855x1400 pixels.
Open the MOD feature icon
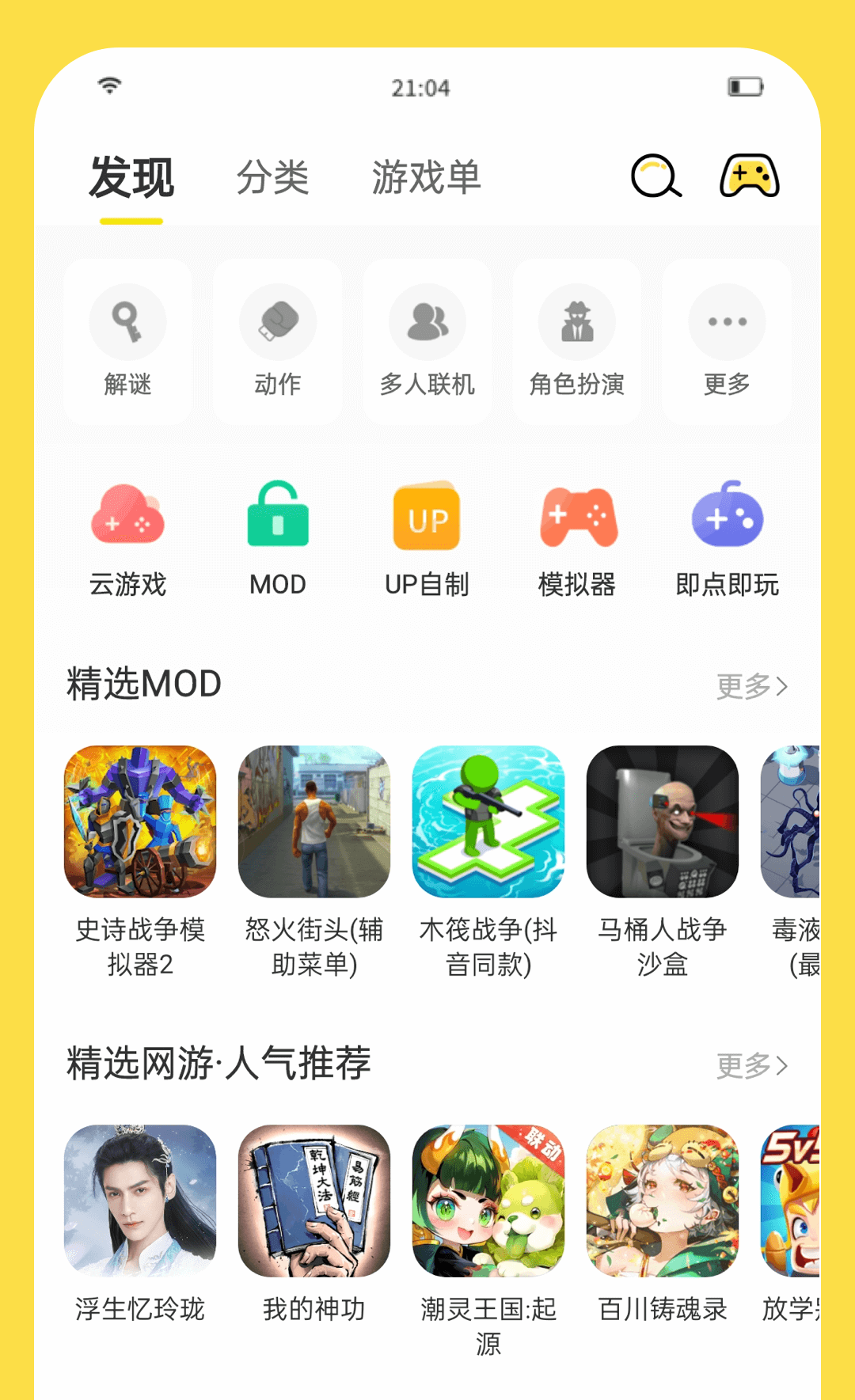(x=277, y=538)
